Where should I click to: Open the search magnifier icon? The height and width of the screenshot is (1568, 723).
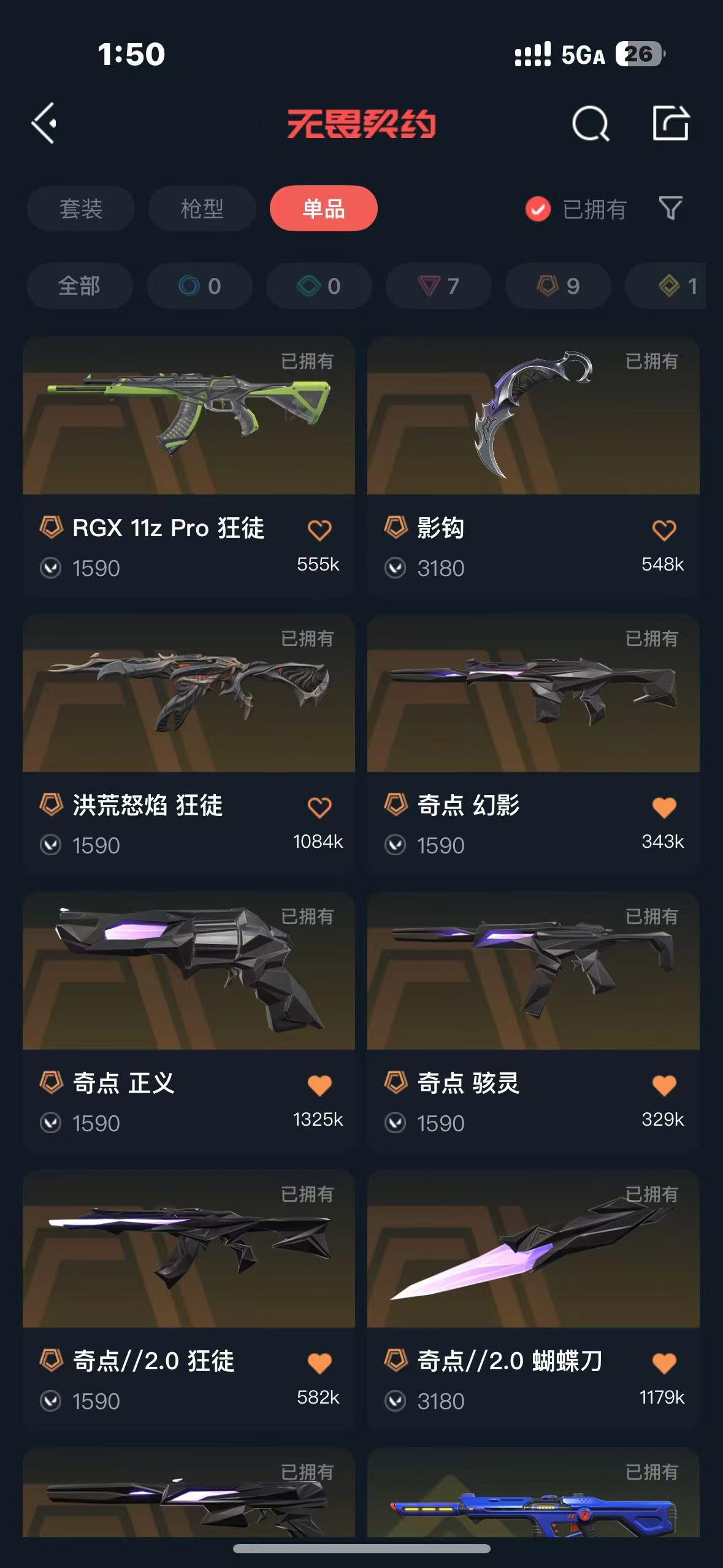[x=590, y=124]
